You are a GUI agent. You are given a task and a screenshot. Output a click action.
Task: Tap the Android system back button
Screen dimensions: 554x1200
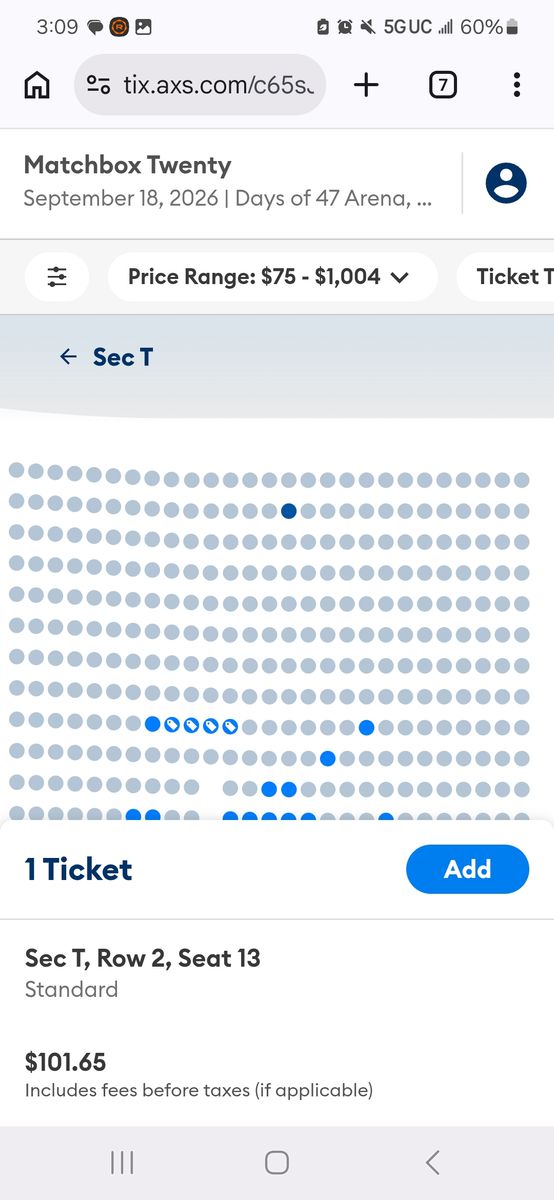(432, 1162)
